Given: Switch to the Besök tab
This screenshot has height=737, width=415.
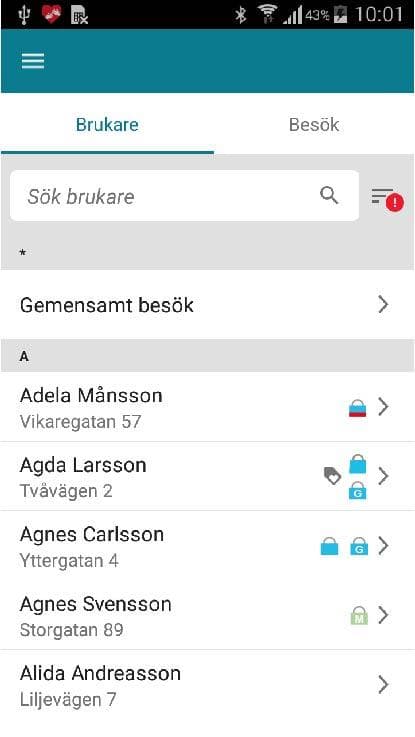Looking at the screenshot, I should tap(314, 125).
